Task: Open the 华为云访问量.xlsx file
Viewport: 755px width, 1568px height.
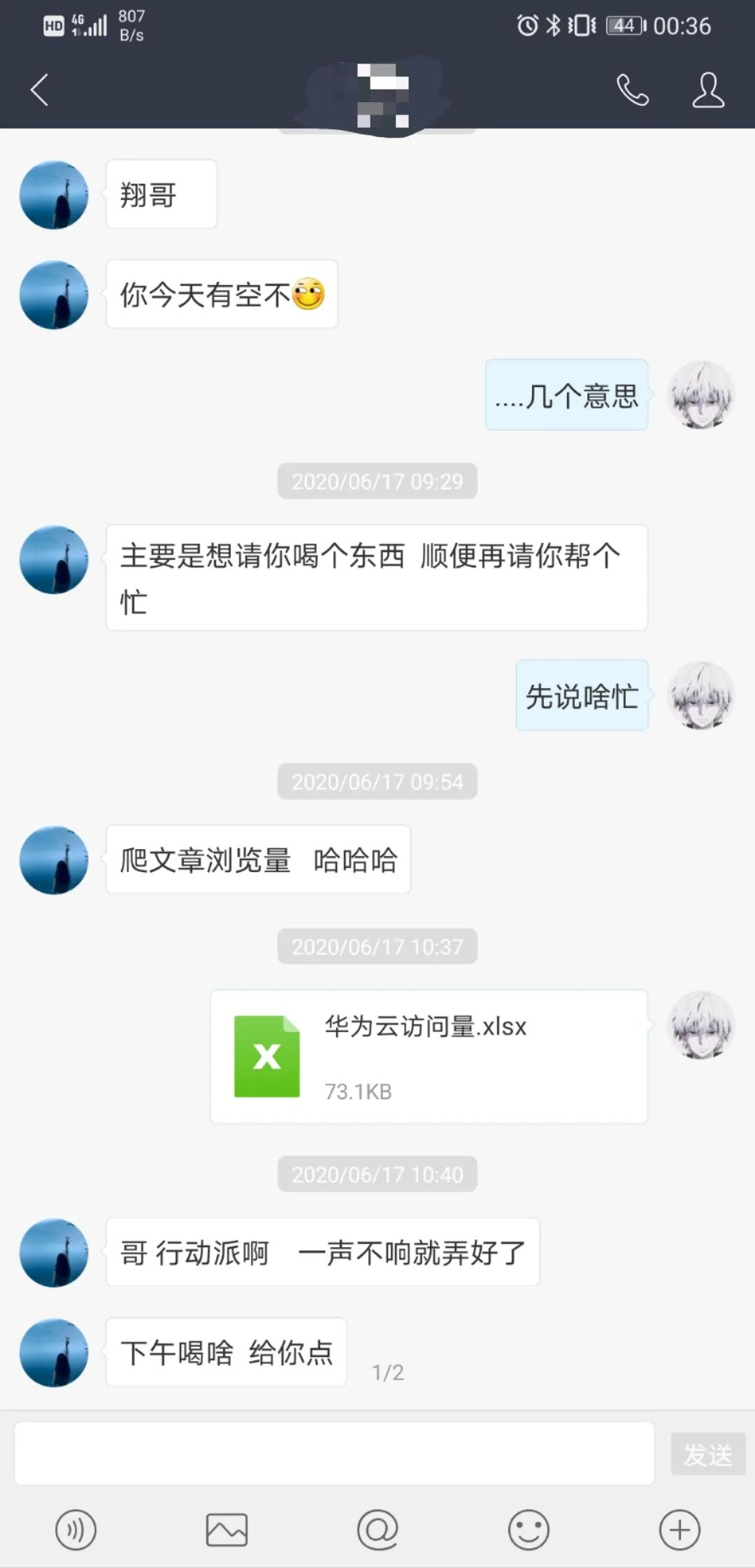Action: point(429,1057)
